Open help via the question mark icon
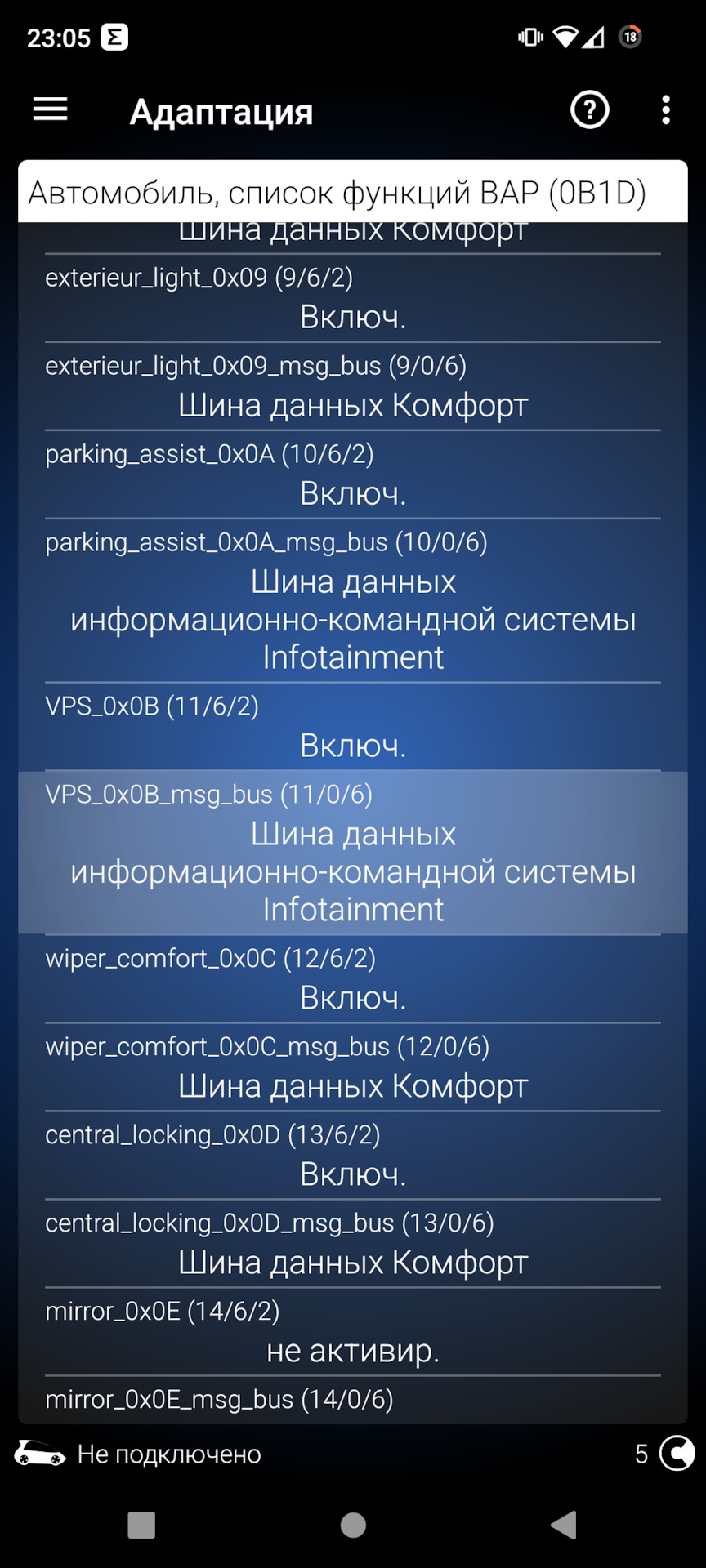Viewport: 706px width, 1568px height. 589,109
